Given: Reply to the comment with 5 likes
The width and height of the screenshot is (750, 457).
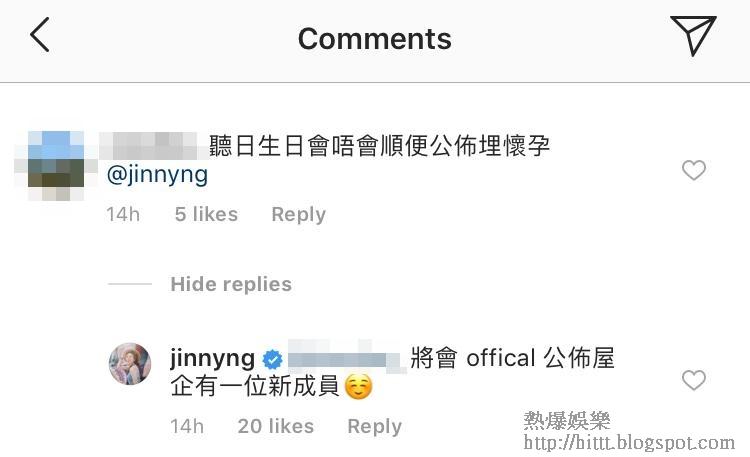Looking at the screenshot, I should click(x=298, y=214).
